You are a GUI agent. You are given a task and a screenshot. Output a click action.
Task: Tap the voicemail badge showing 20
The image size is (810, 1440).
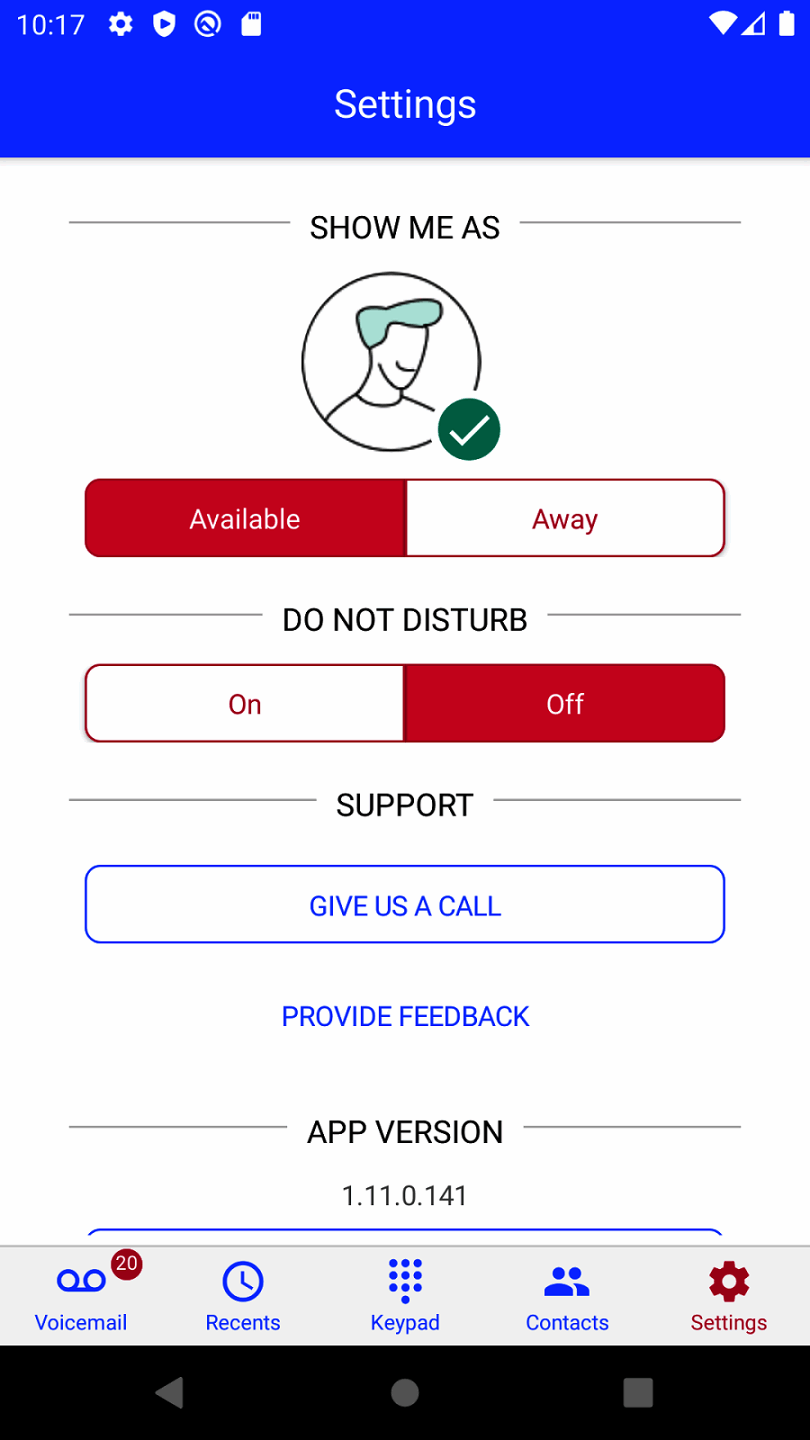[125, 1264]
